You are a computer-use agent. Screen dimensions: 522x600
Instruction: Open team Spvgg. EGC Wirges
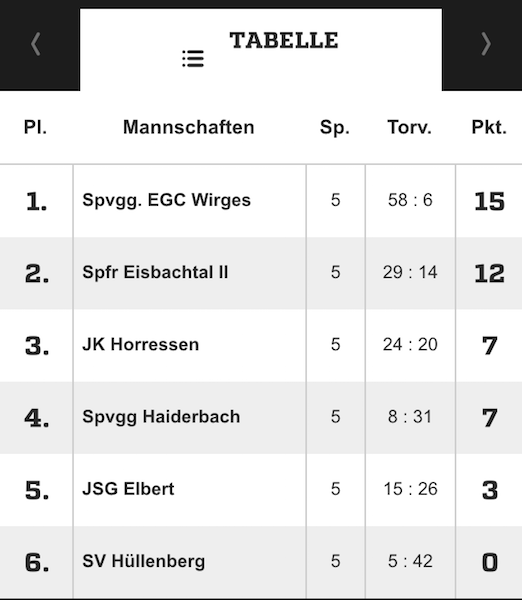166,200
